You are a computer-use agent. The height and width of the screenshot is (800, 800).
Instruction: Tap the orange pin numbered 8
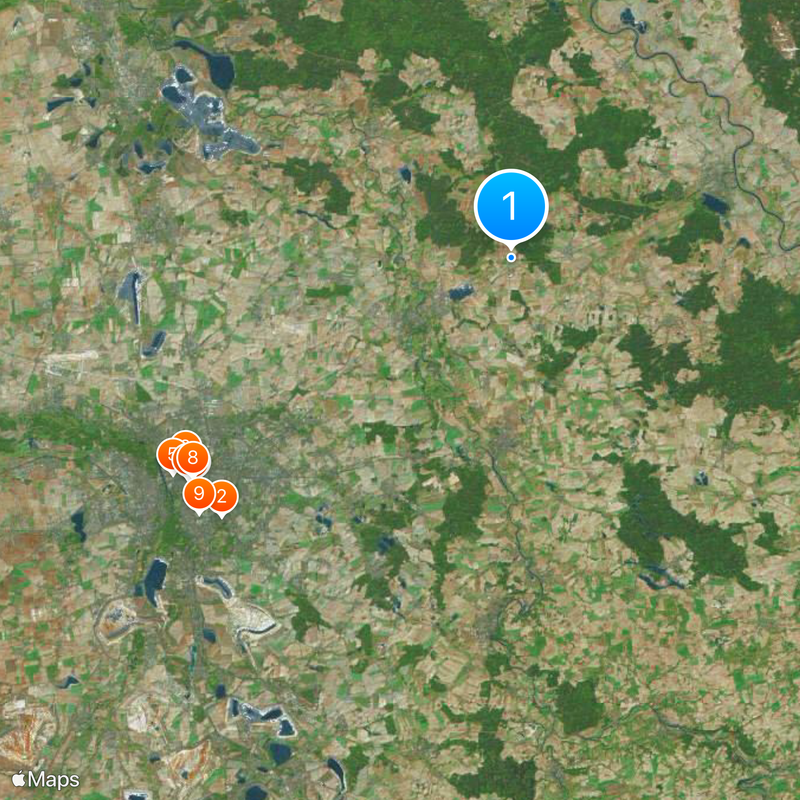pos(192,458)
